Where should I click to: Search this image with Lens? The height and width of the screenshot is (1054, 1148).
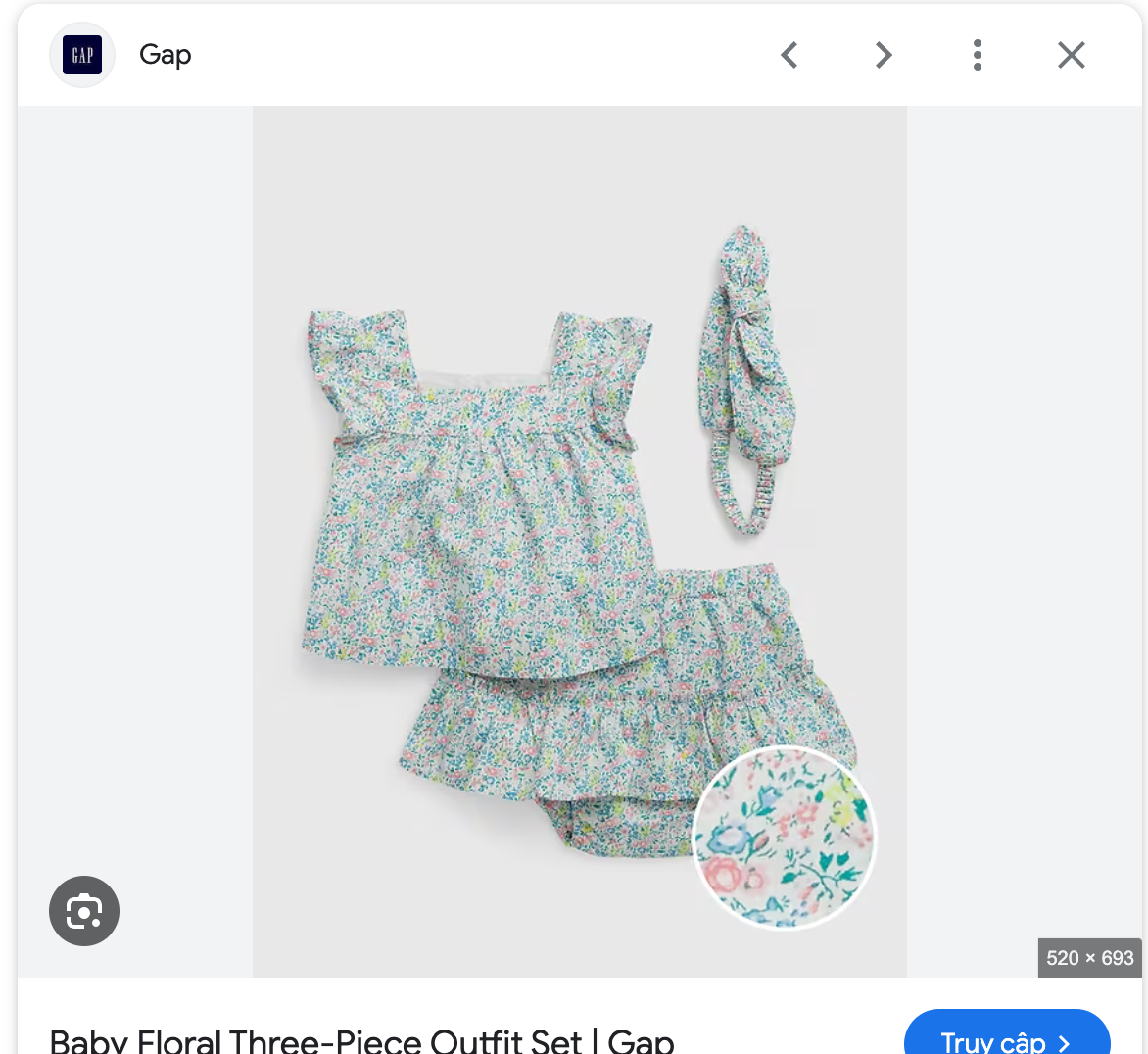(x=84, y=911)
